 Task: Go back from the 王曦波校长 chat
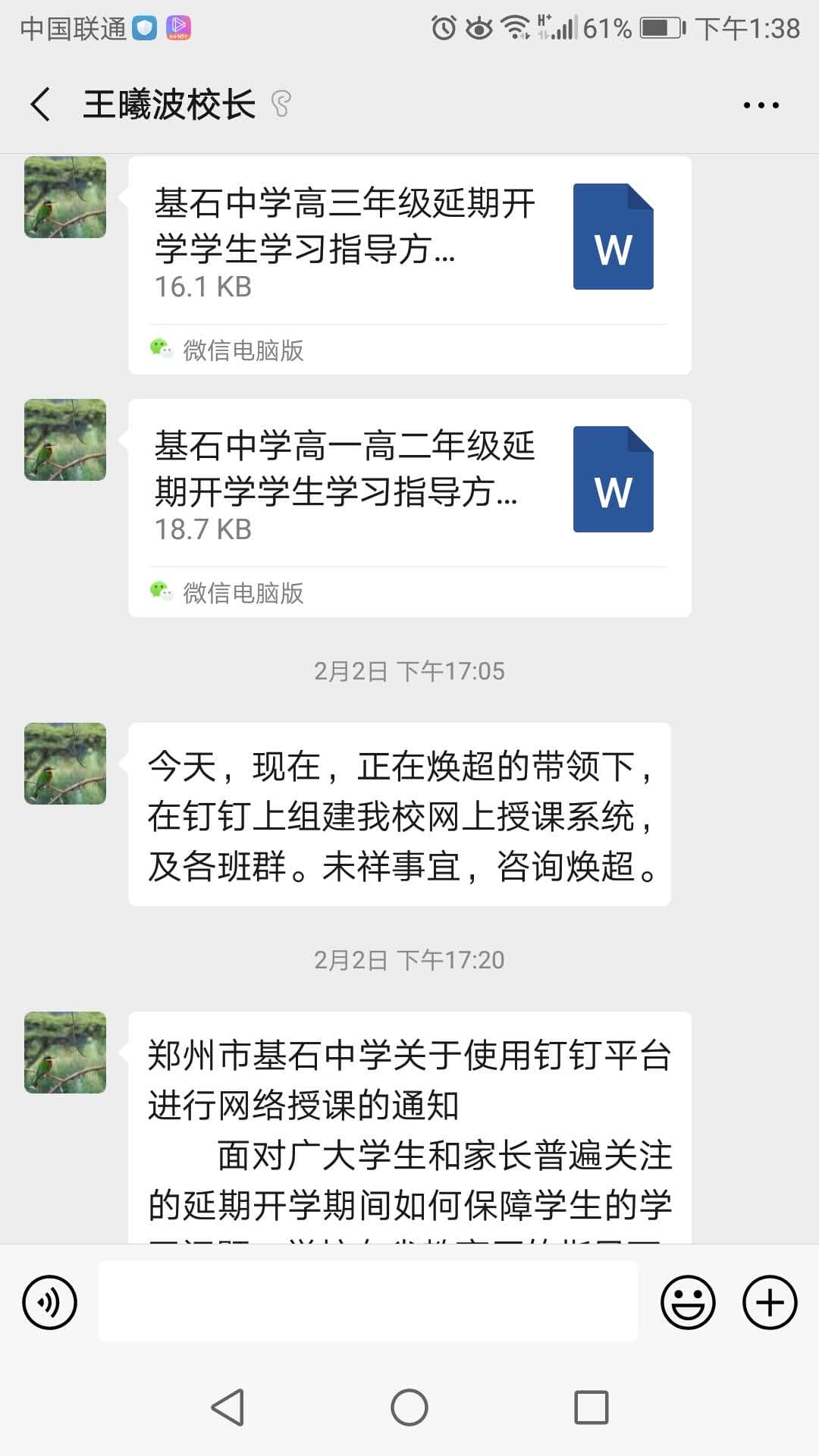(41, 104)
